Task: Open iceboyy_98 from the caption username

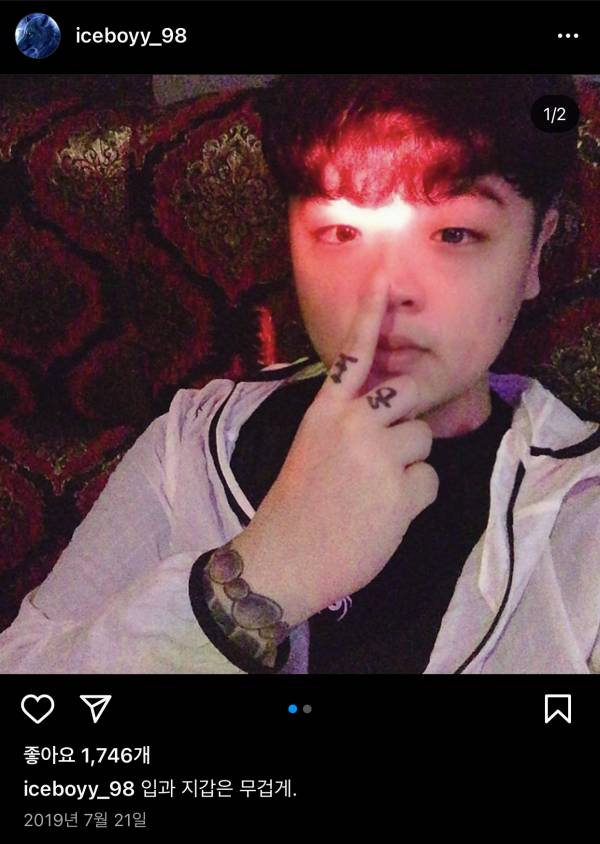Action: tap(78, 789)
